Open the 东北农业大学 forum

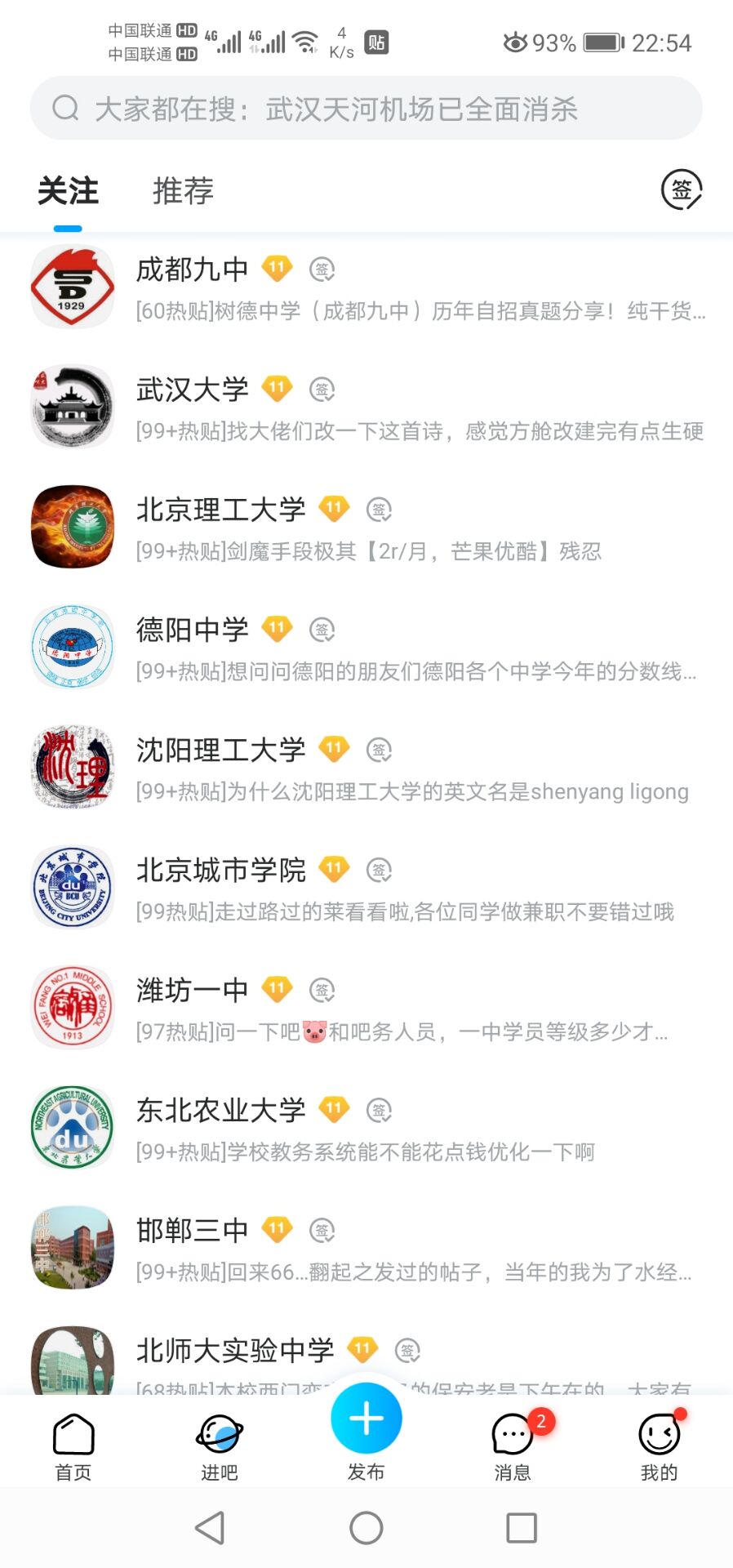(x=366, y=1128)
